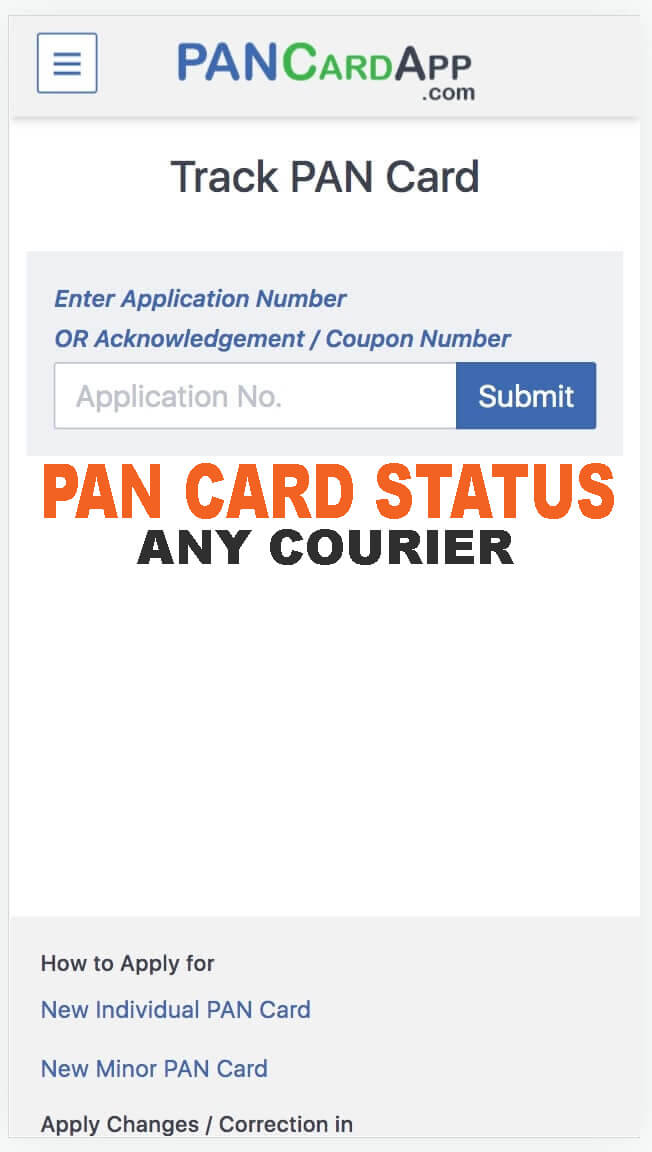Focus the Application No. field
652x1152 pixels.
(x=255, y=396)
